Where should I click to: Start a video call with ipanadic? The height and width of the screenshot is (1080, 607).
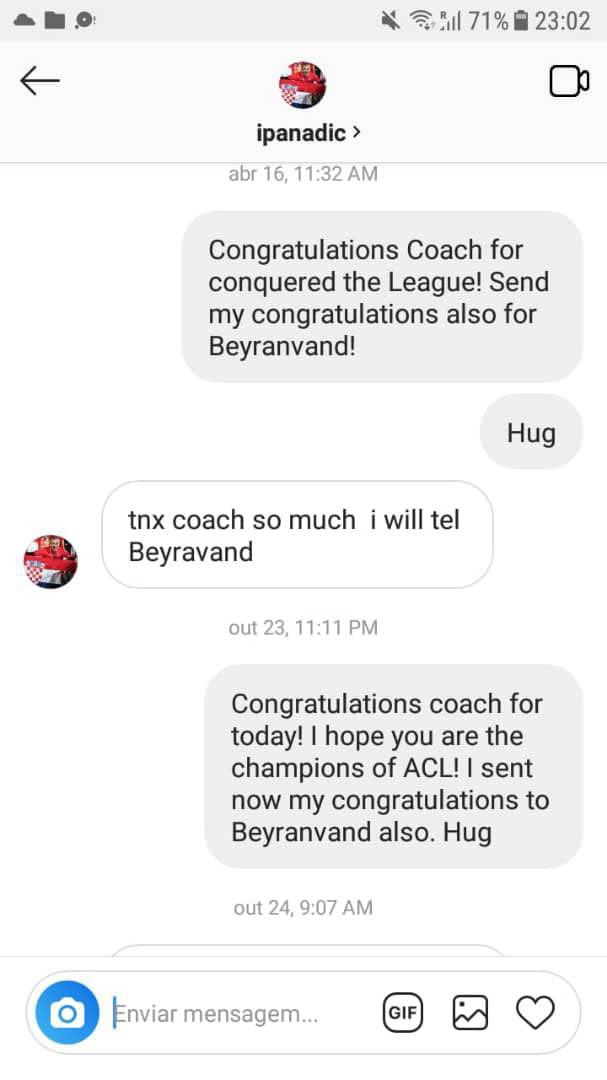(568, 81)
